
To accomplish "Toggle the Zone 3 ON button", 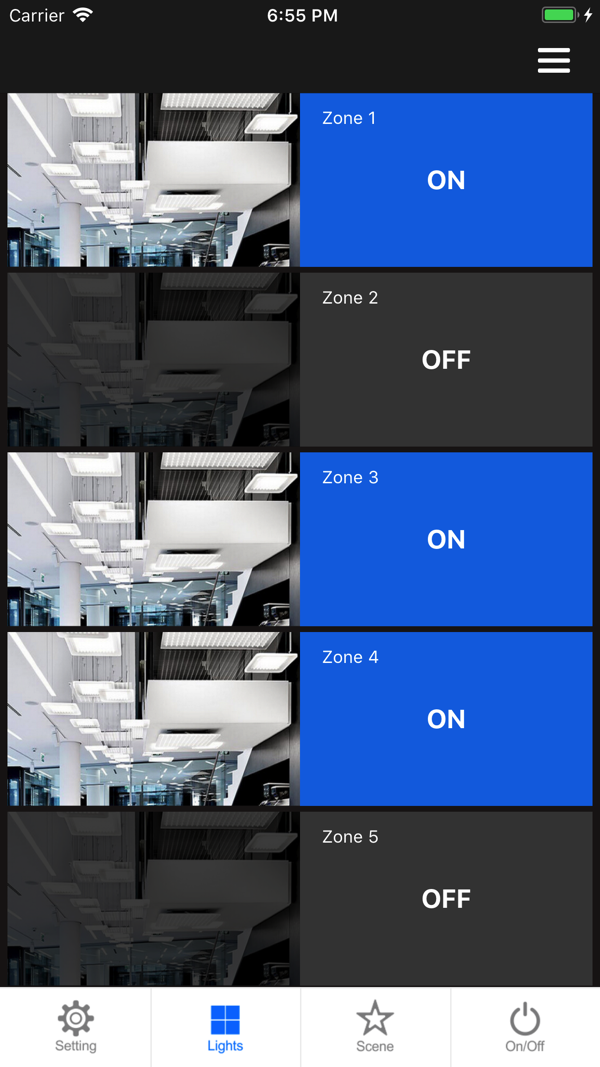I will pos(446,540).
